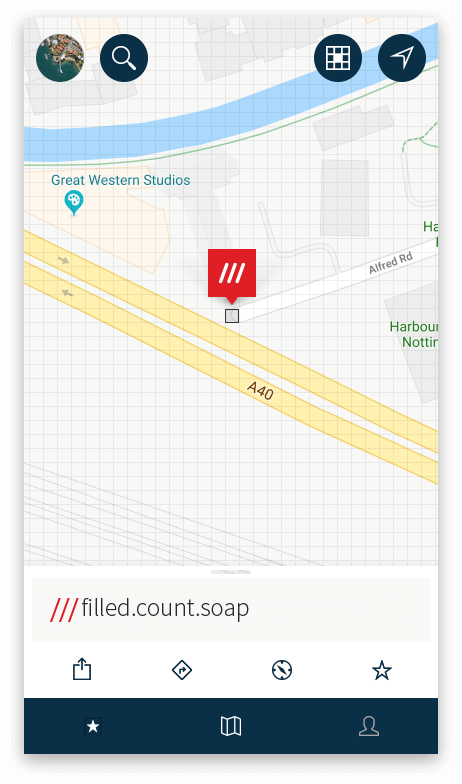Center map on my location
Screen dimensions: 462x784
(x=402, y=58)
